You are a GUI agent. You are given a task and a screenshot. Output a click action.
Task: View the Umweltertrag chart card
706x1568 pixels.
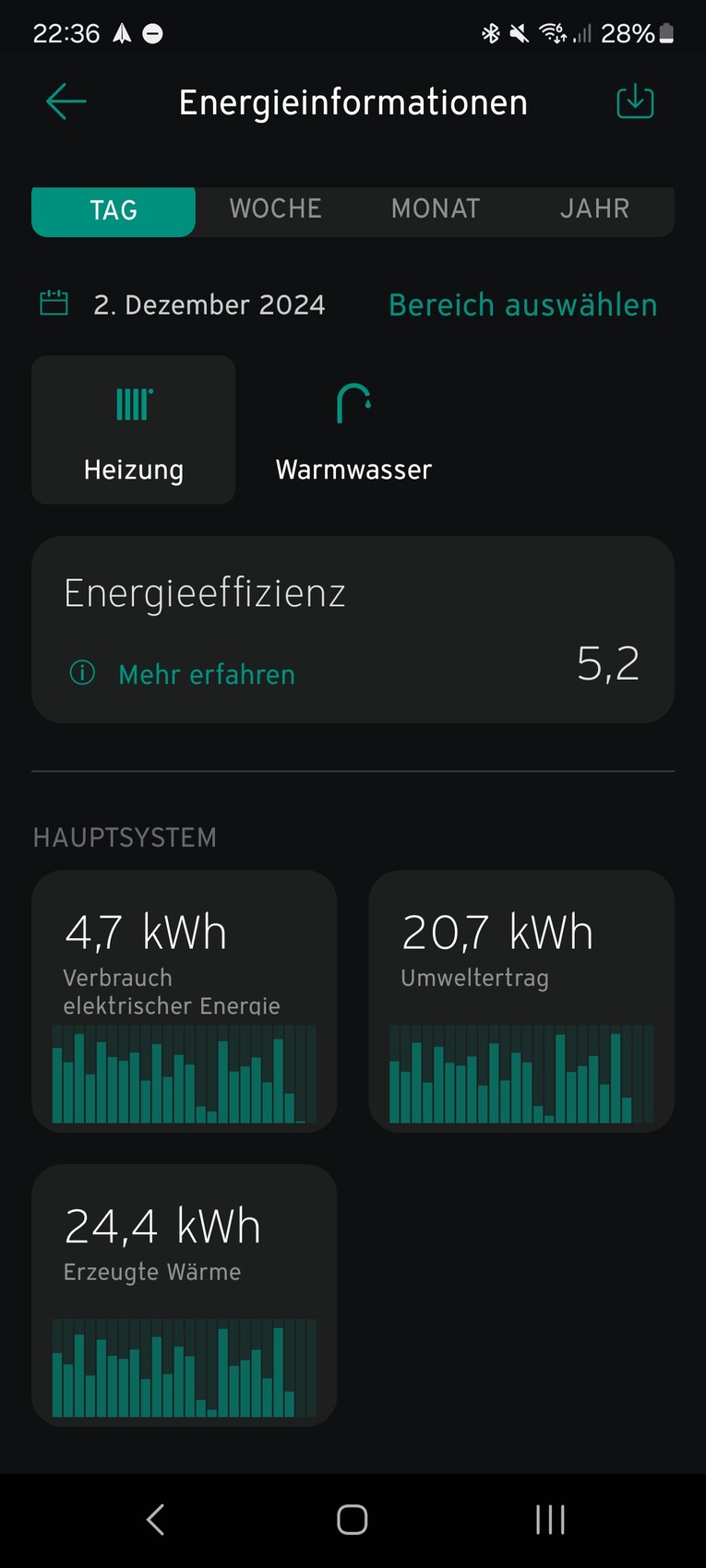click(521, 1001)
